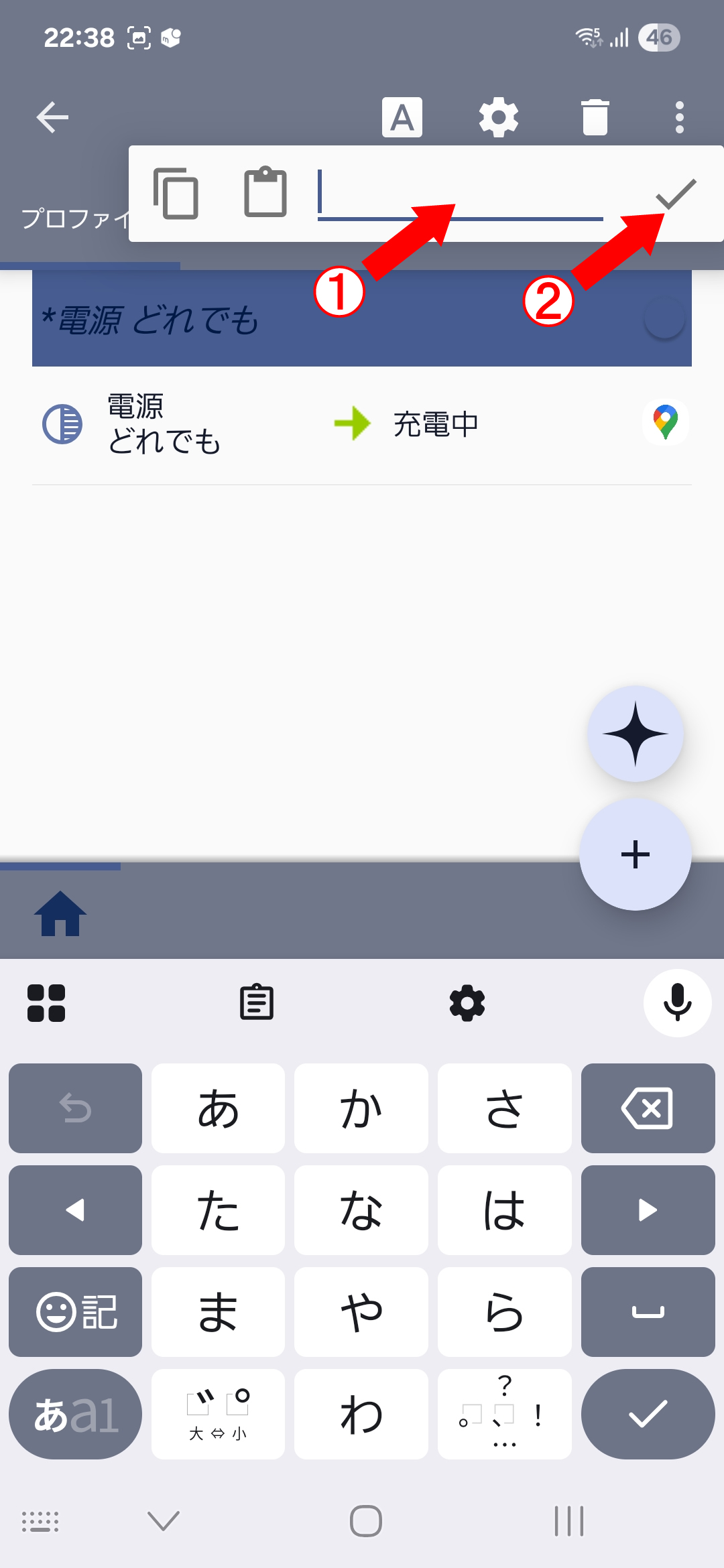Open the 電源 どれでも context row
Viewport: 724px width, 1568px height.
(x=164, y=424)
